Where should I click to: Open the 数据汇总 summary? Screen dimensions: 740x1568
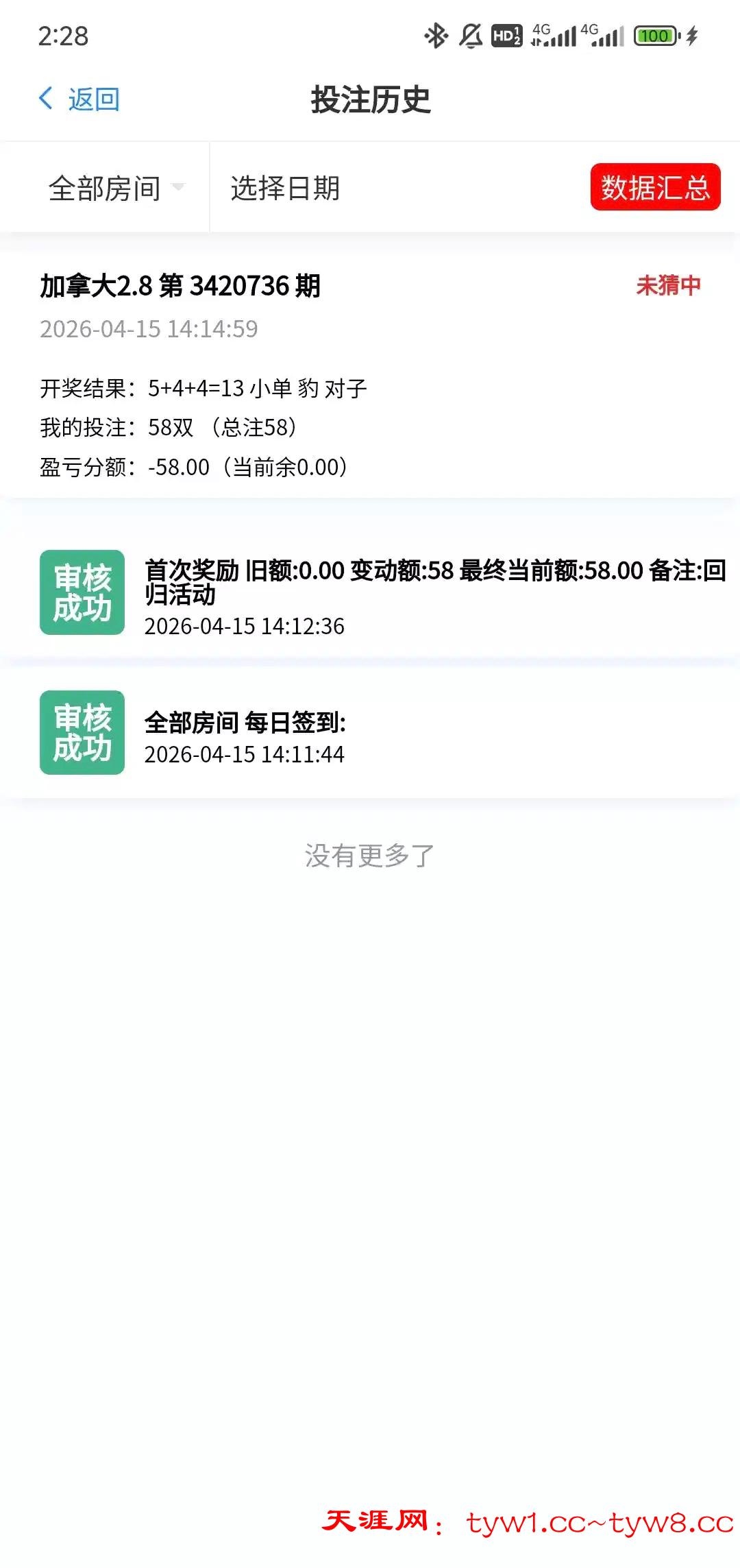(x=654, y=187)
